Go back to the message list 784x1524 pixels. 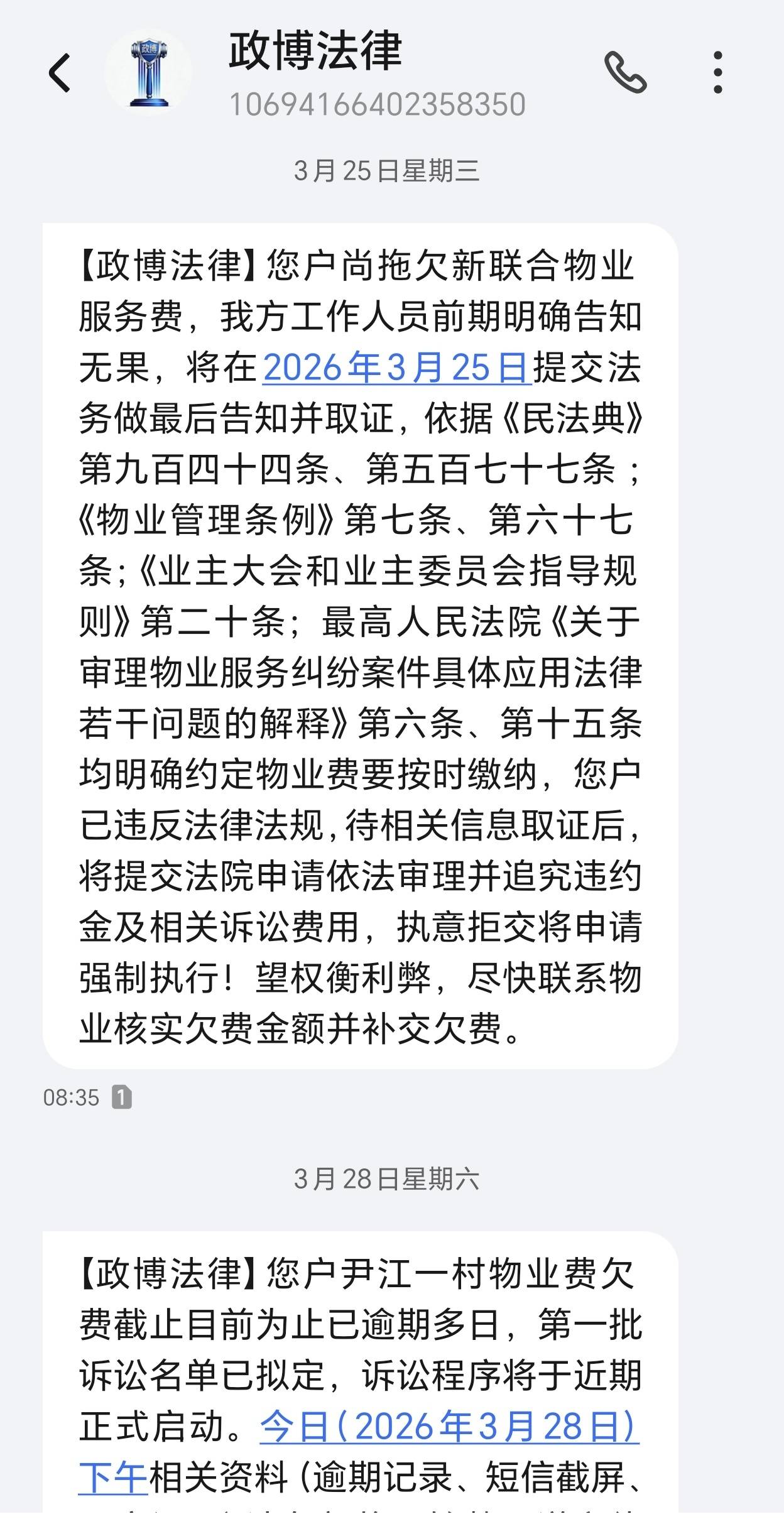tap(60, 73)
